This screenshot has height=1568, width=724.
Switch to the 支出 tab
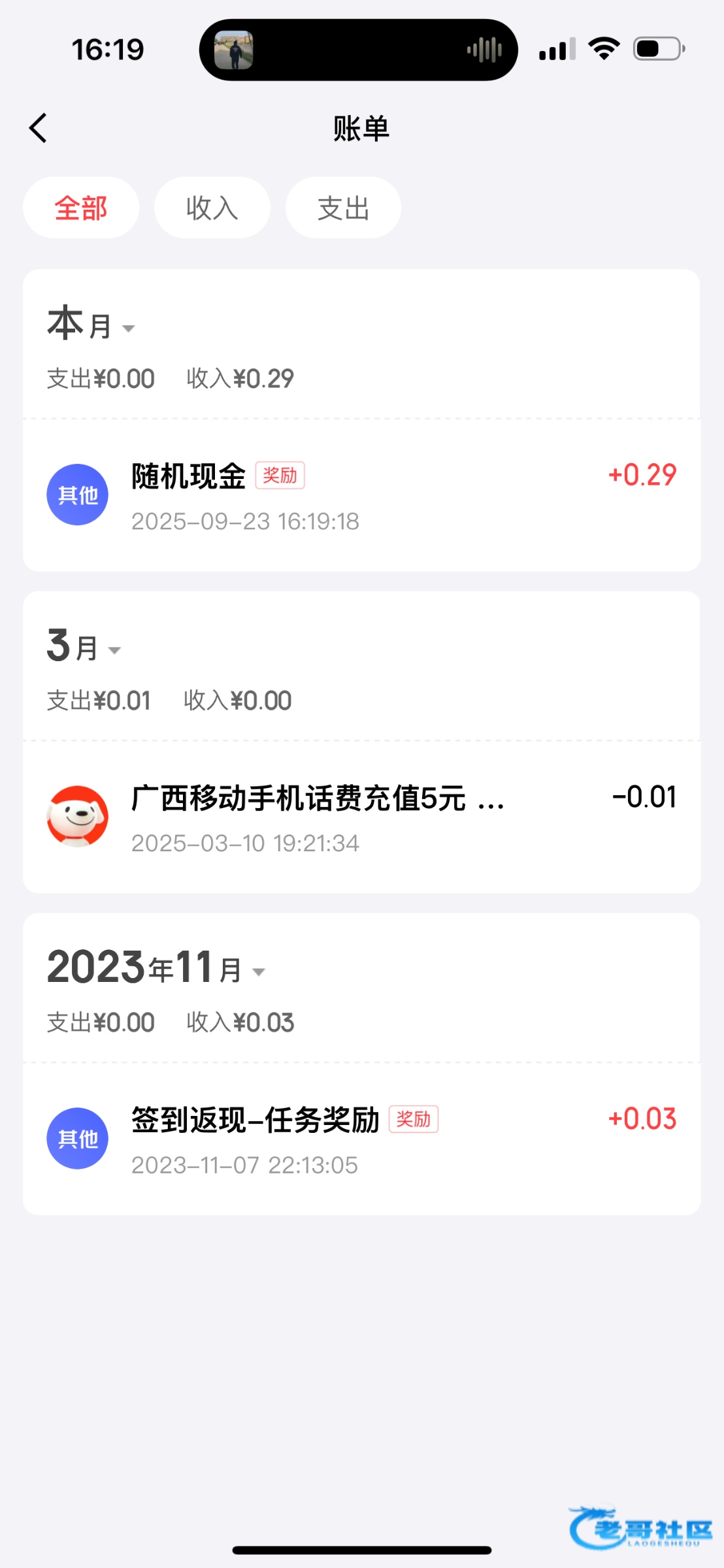tap(343, 208)
